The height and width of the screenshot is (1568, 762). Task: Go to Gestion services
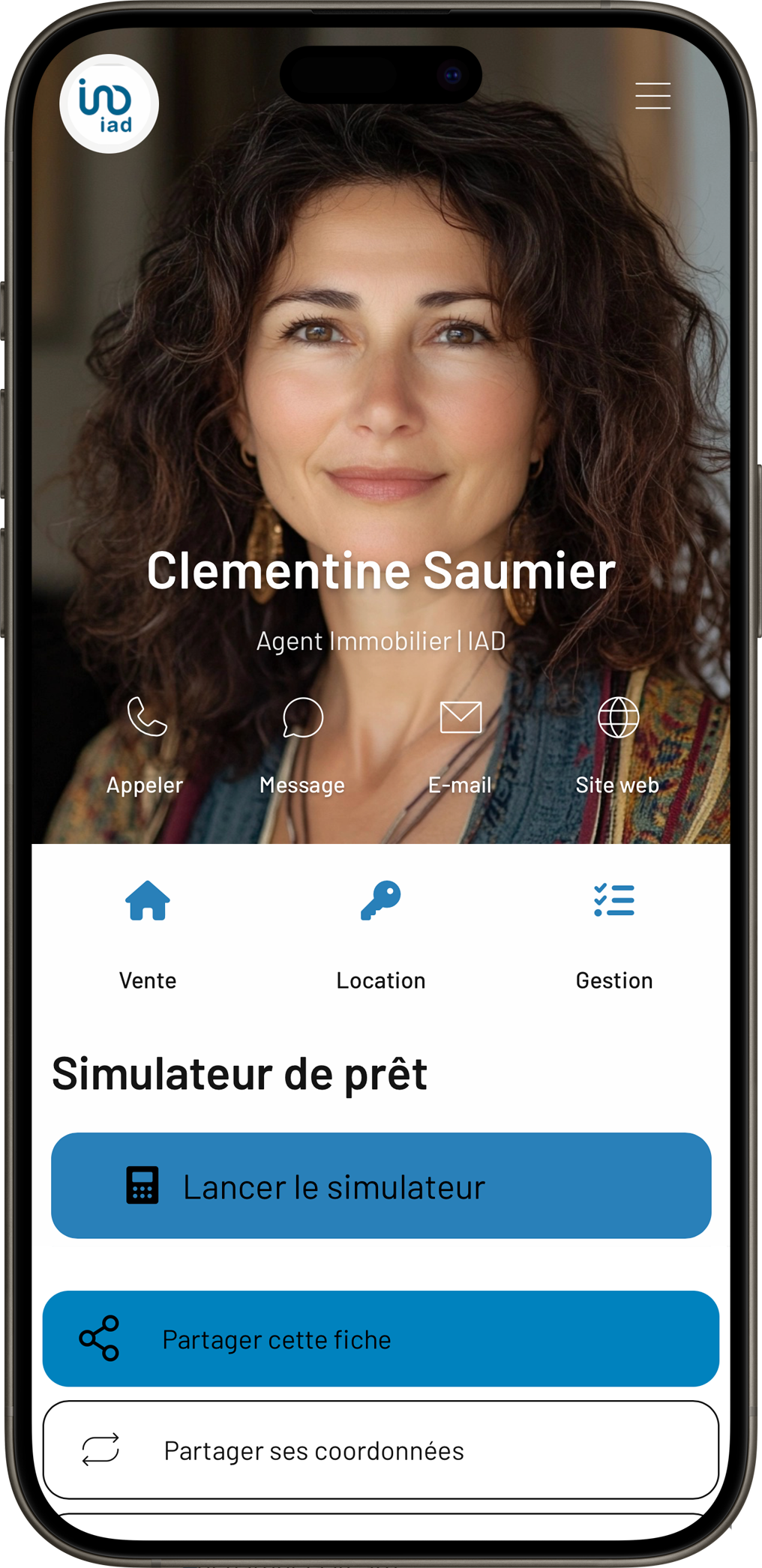[613, 933]
